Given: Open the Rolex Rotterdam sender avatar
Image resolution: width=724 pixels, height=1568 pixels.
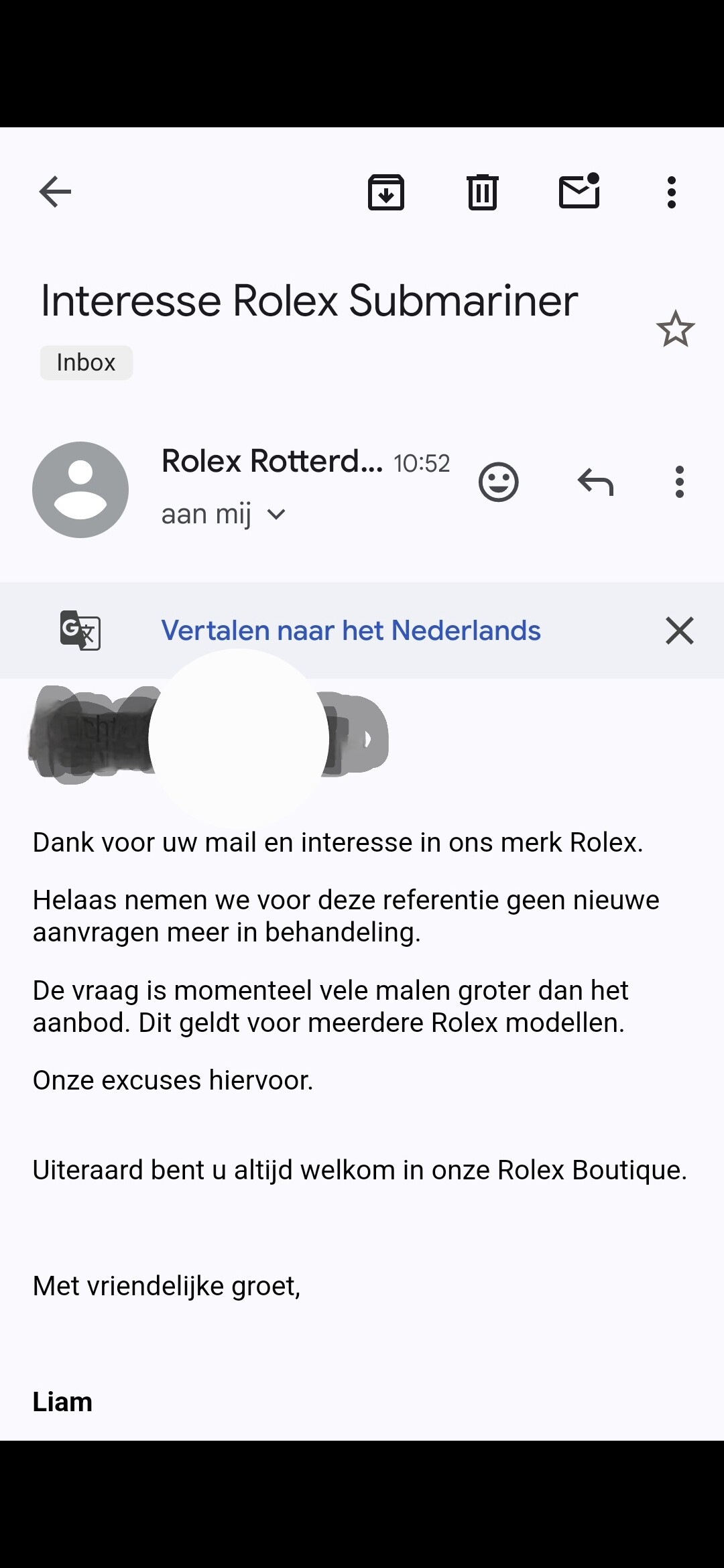Looking at the screenshot, I should tap(80, 490).
